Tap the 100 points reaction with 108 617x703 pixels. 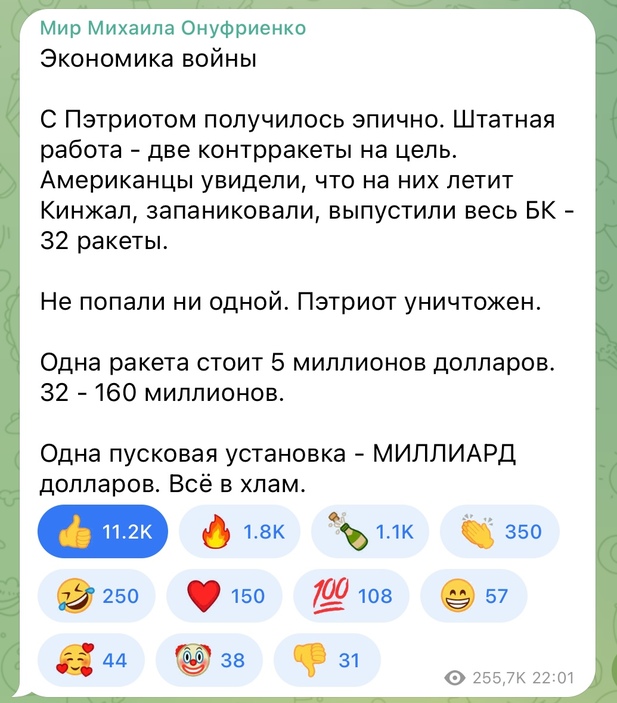click(x=353, y=596)
